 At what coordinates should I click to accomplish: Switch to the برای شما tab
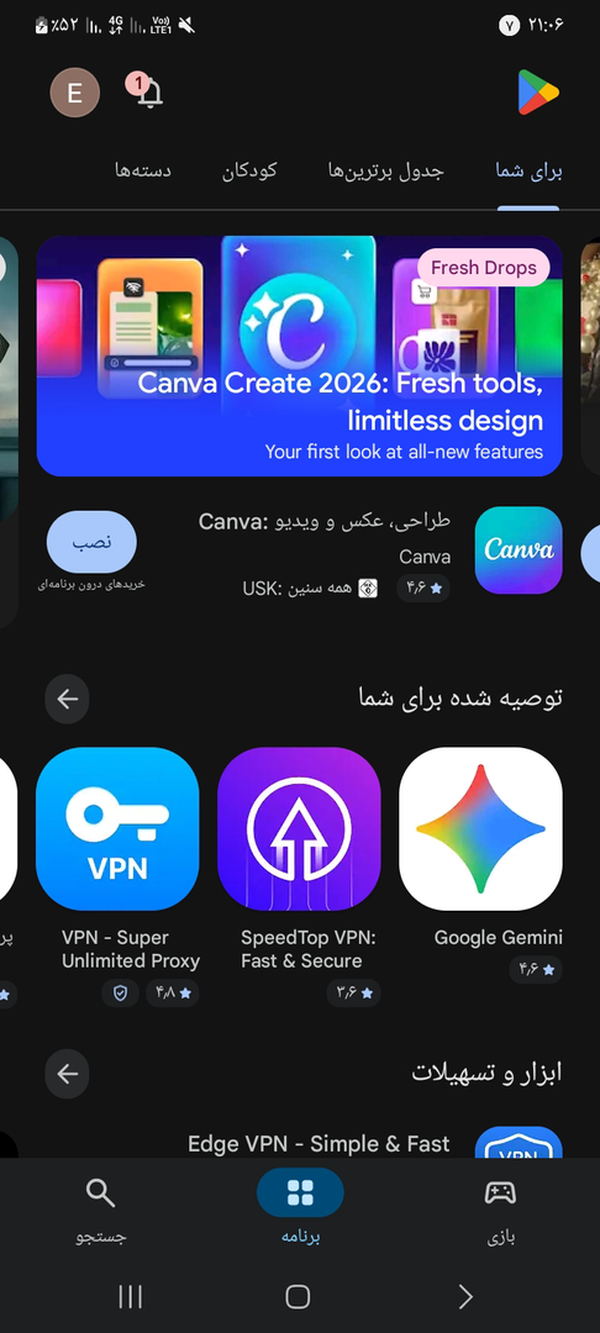tap(529, 171)
